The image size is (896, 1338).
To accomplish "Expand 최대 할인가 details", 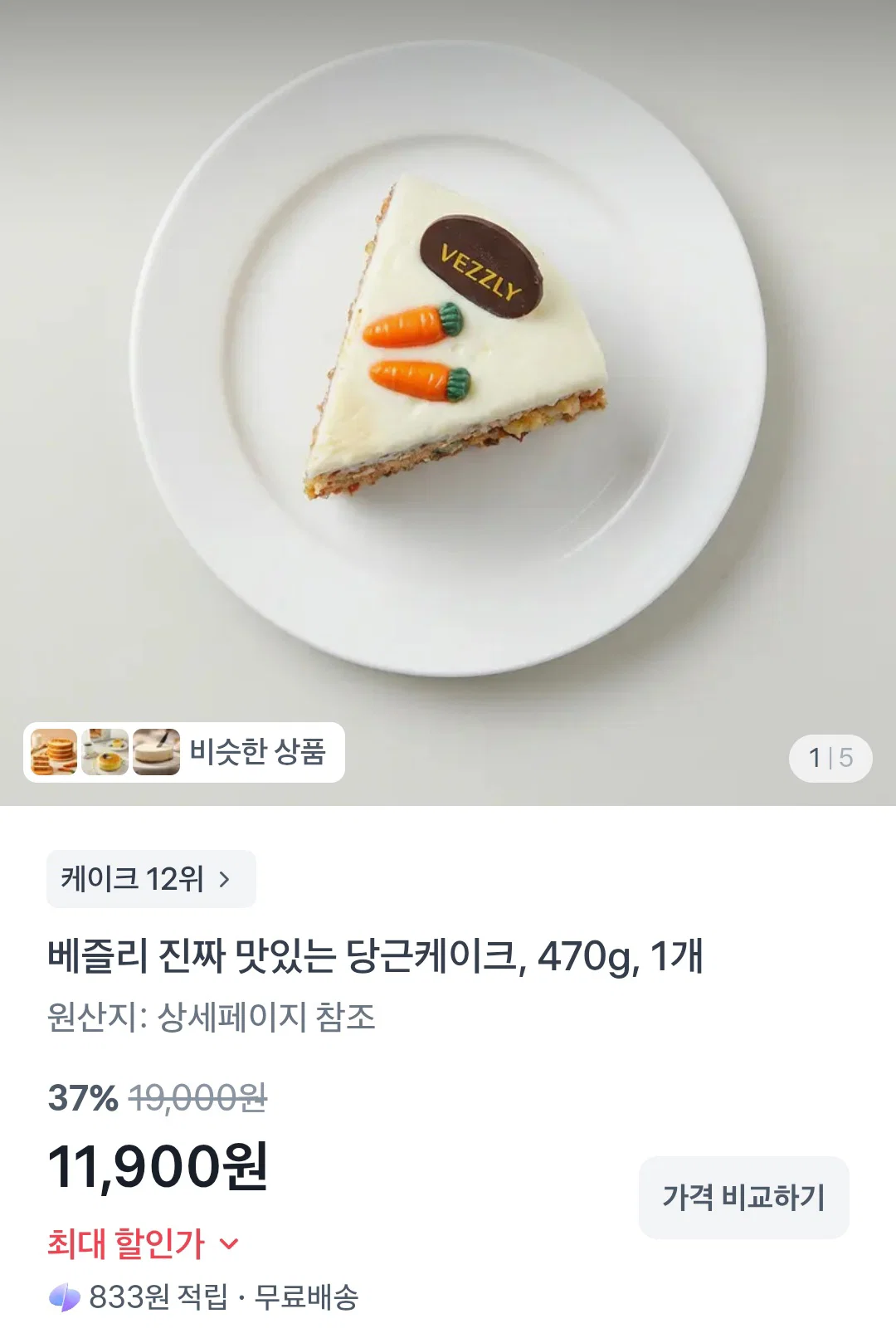I will coord(144,1243).
